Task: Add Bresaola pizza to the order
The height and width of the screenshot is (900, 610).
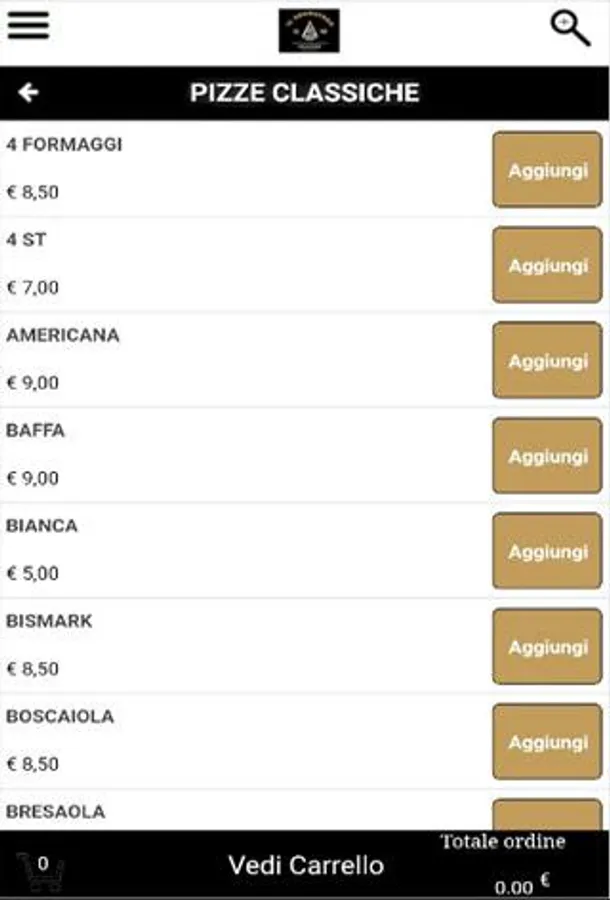Action: [x=547, y=815]
